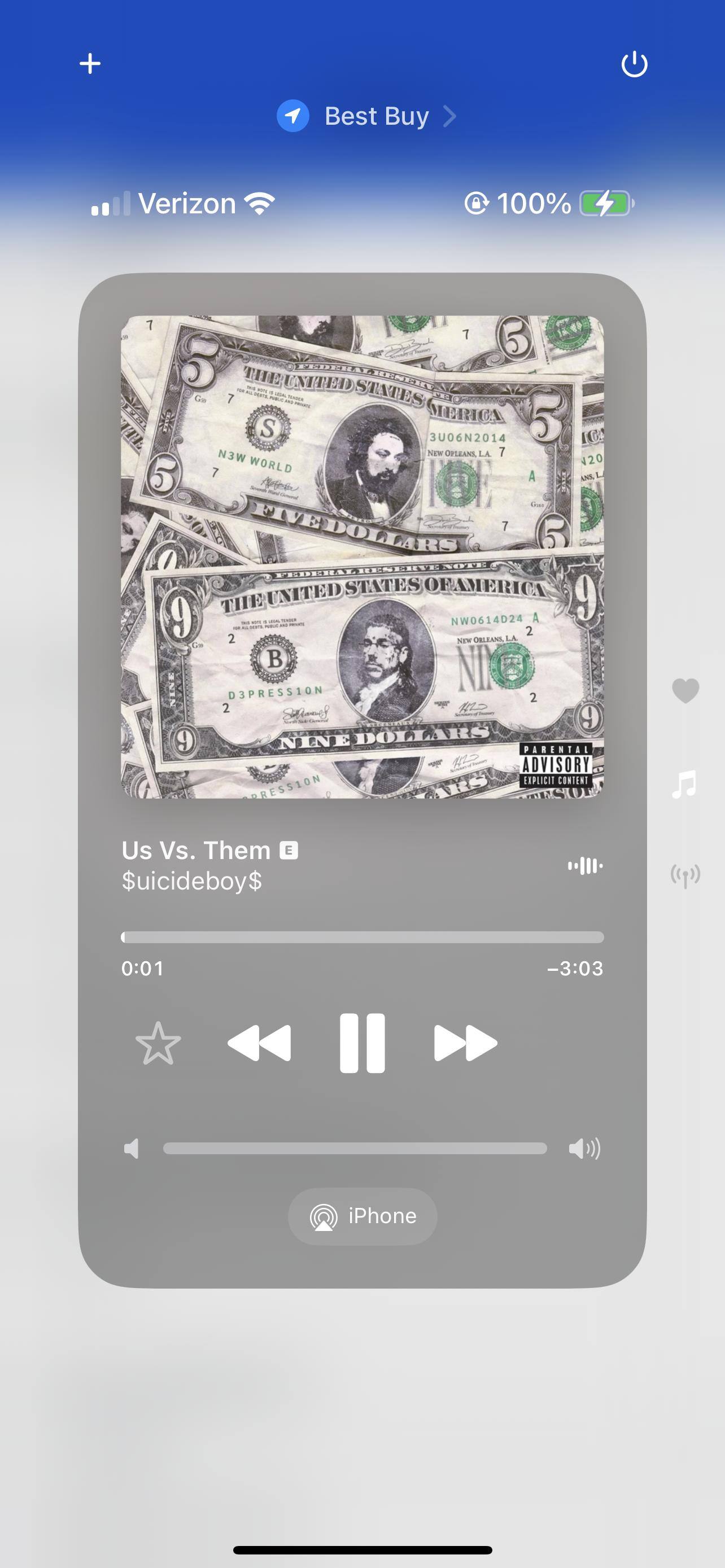The image size is (725, 1568).
Task: Open the Best Buy location link
Action: point(366,116)
